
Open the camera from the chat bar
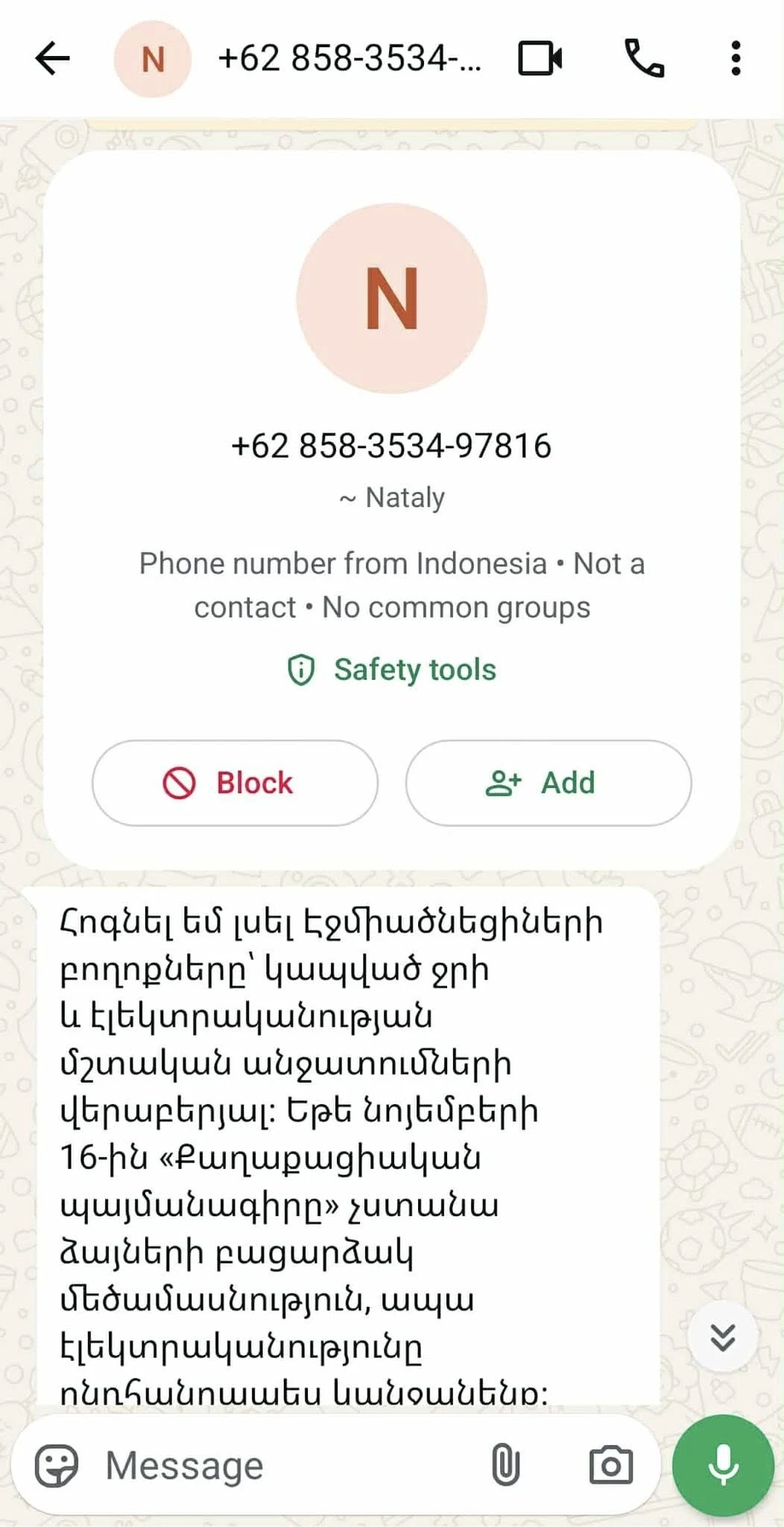pos(610,1466)
